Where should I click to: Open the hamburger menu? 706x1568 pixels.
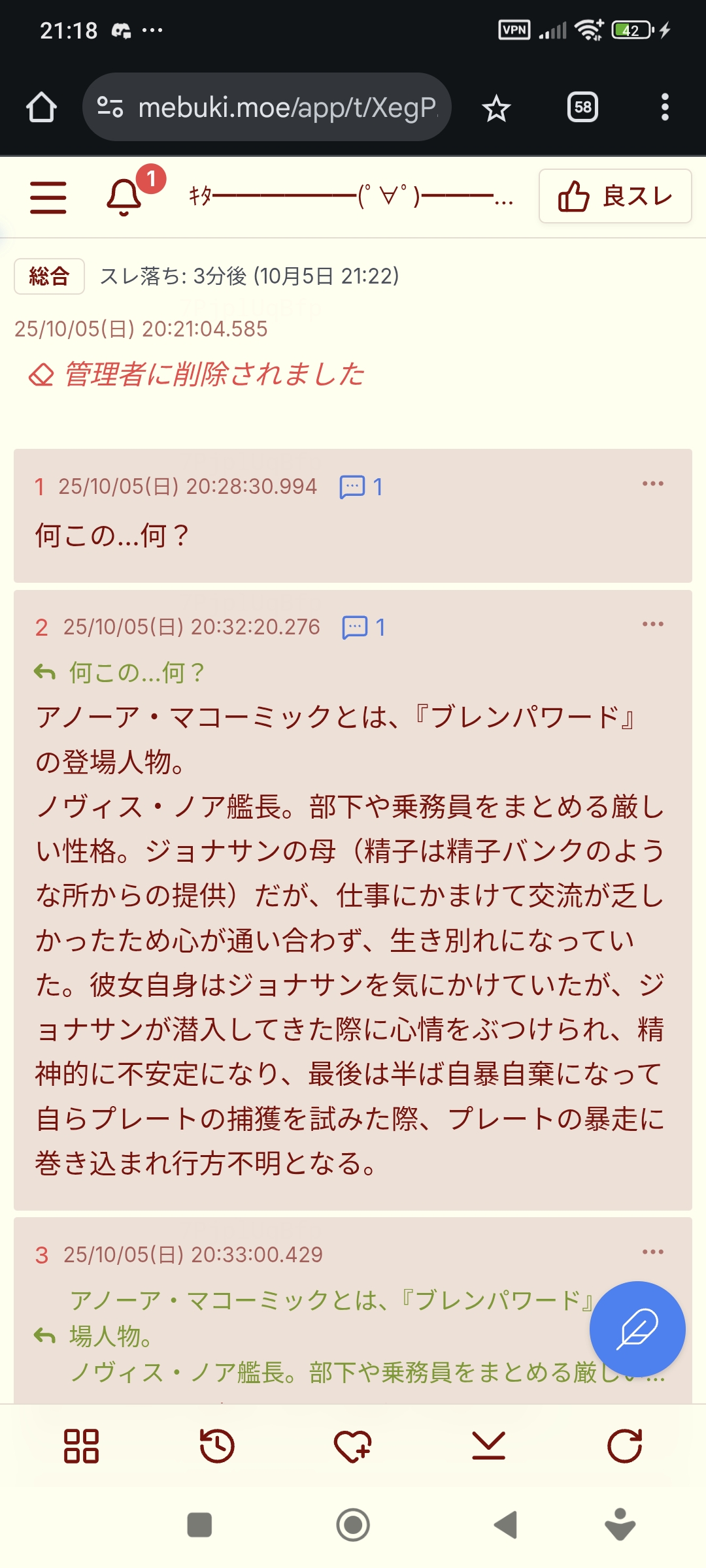point(48,197)
